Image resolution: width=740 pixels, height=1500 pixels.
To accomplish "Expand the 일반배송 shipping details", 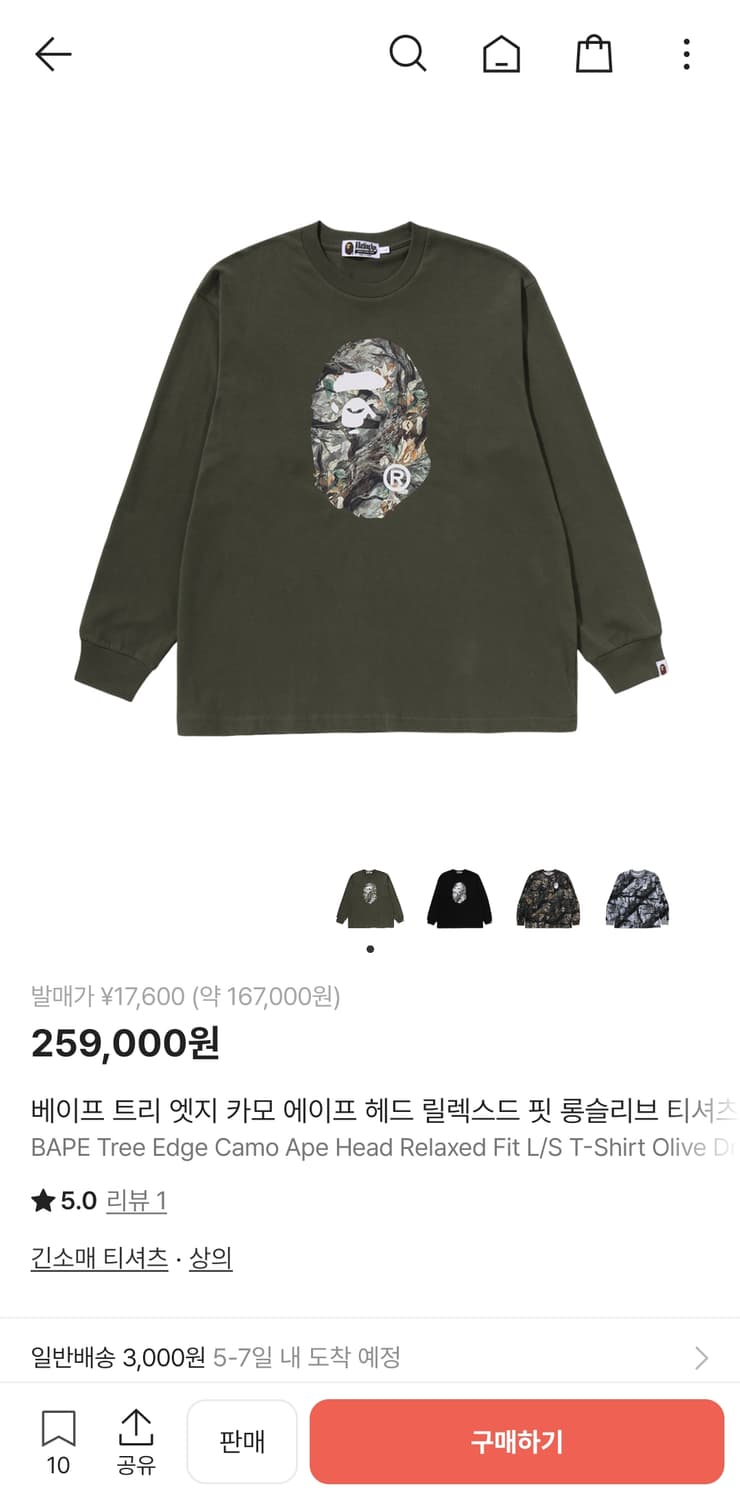I will click(x=370, y=1357).
